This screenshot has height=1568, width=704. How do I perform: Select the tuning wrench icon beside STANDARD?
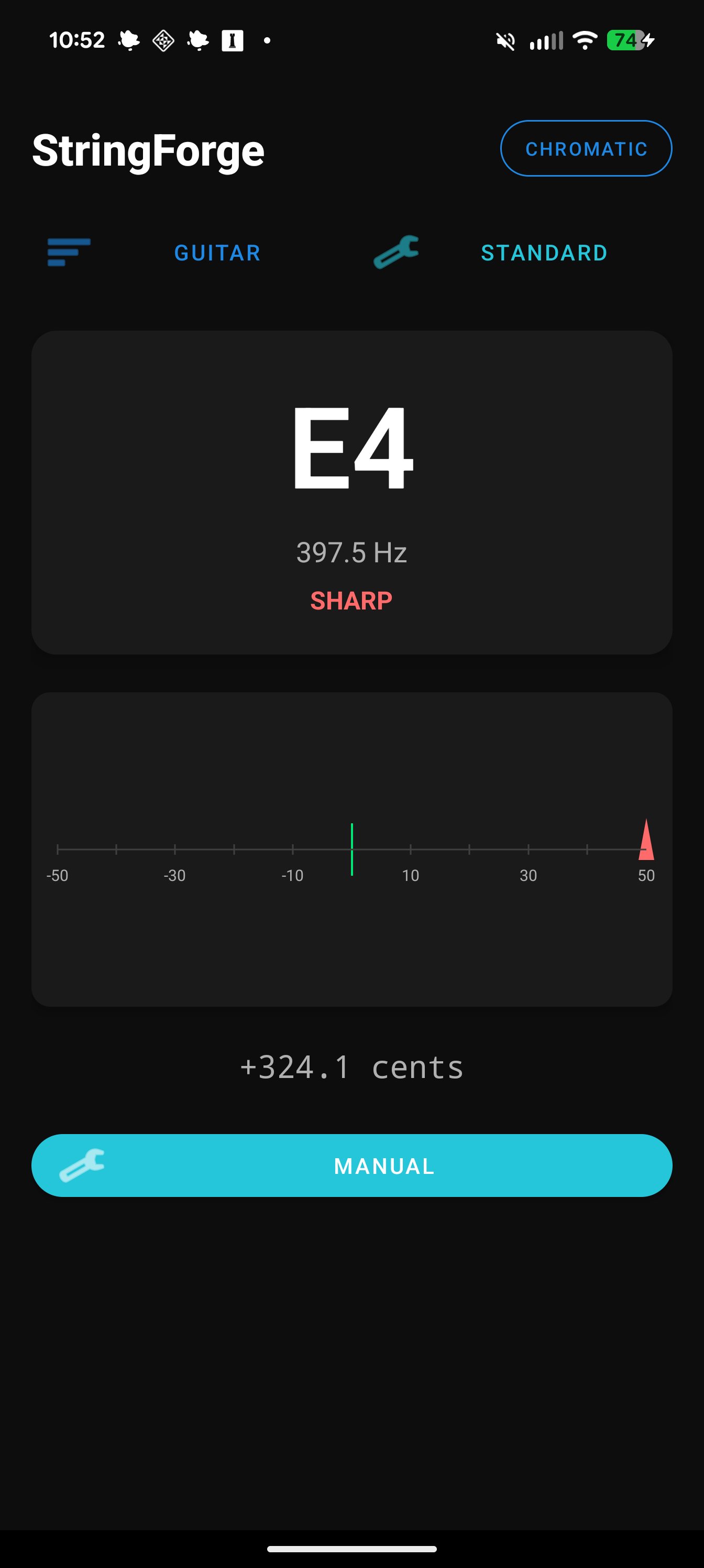click(397, 253)
